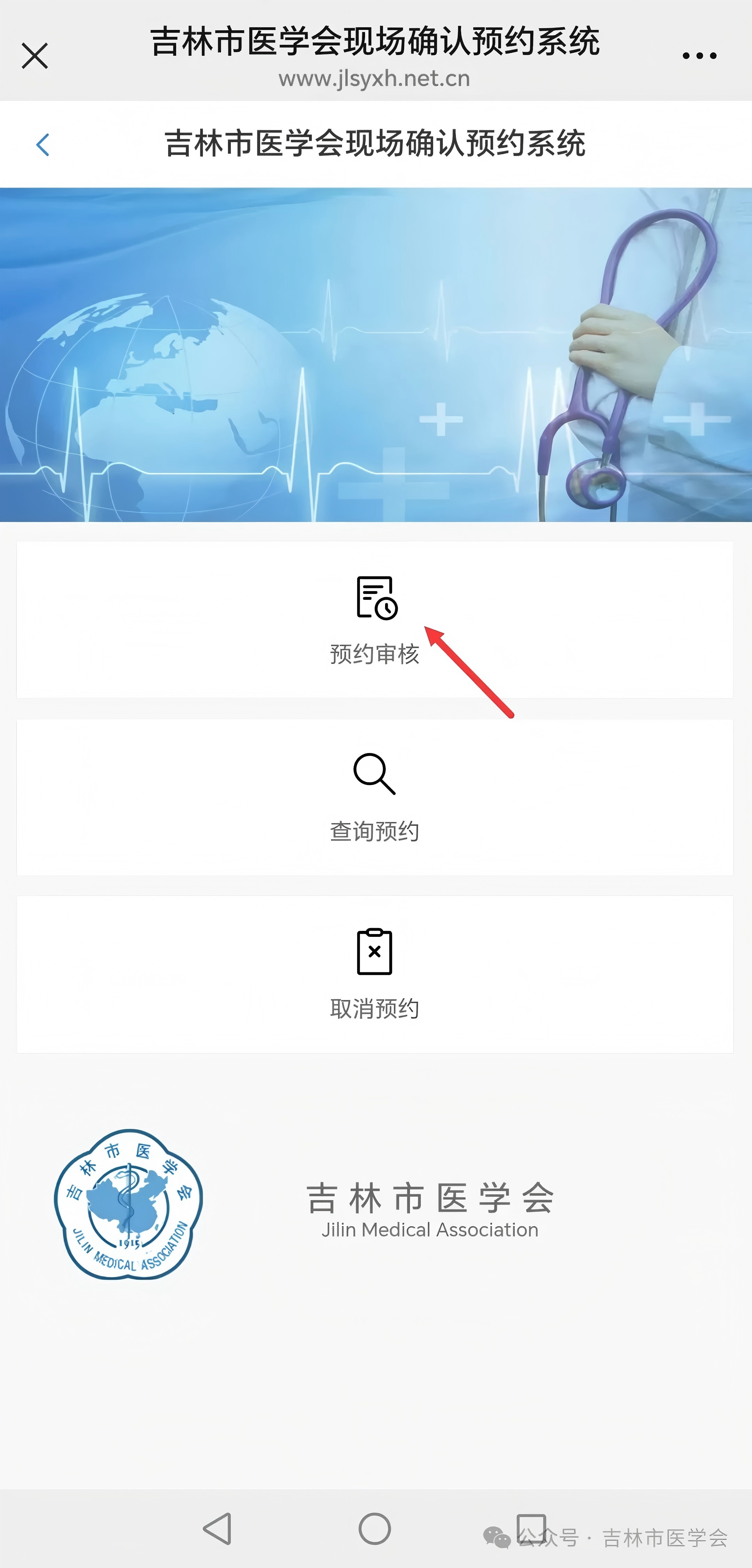752x1568 pixels.
Task: Tap the system back triangle button
Action: pyautogui.click(x=218, y=1528)
